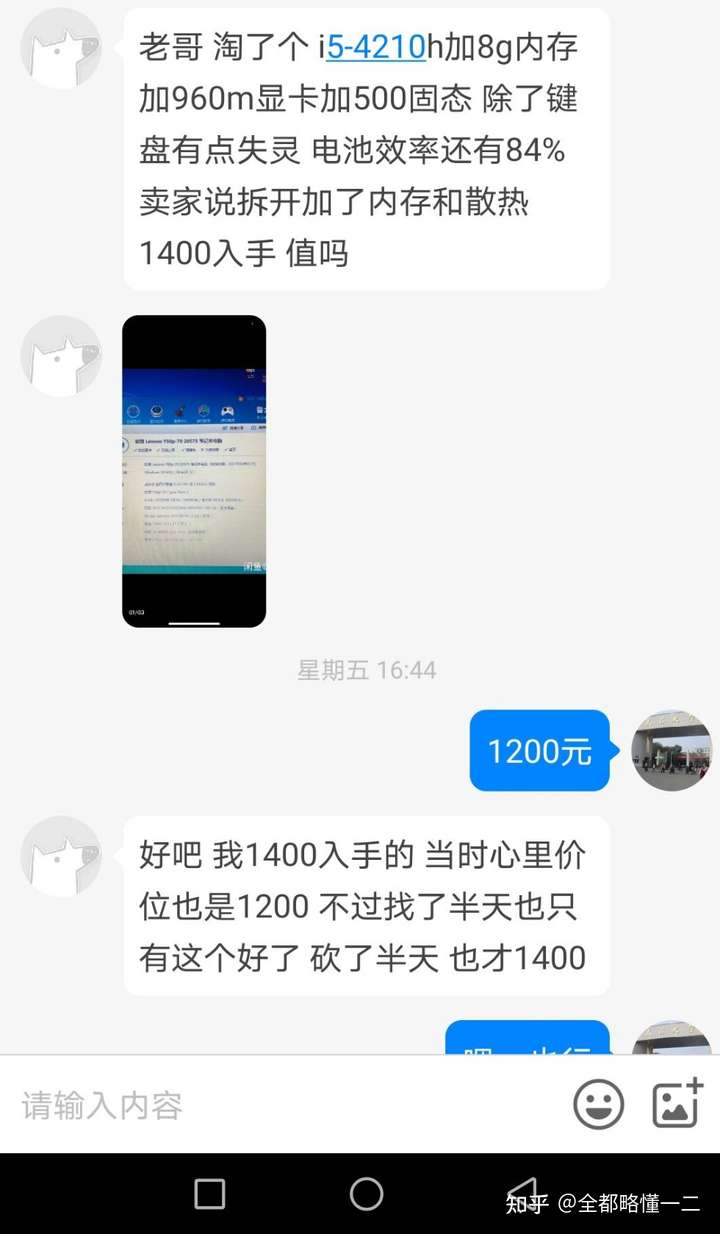Tap the message bubble starting with 老哥
Viewport: 720px width, 1234px height.
tap(365, 150)
